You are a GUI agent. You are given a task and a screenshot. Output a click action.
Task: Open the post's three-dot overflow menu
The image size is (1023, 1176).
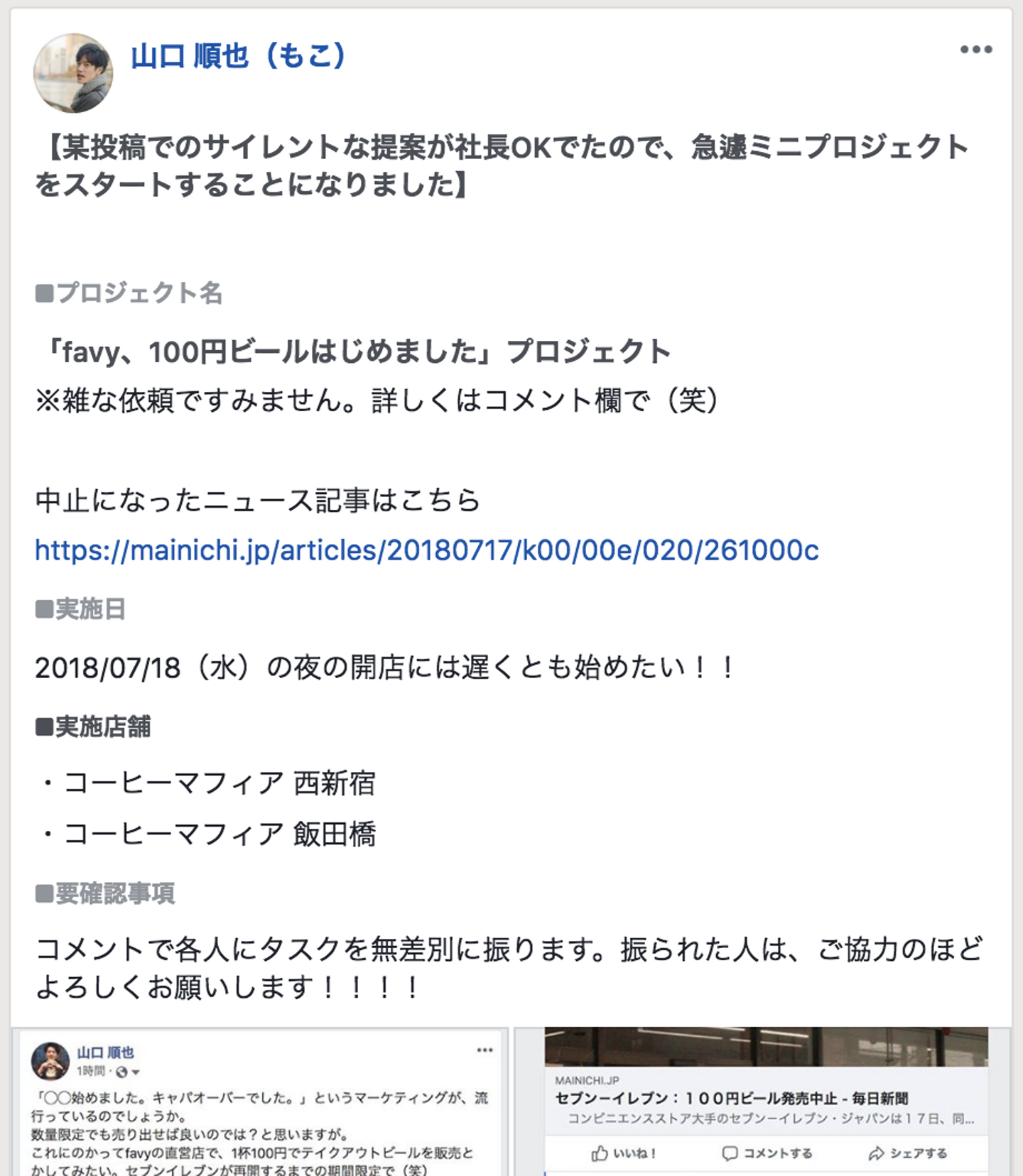[x=975, y=50]
